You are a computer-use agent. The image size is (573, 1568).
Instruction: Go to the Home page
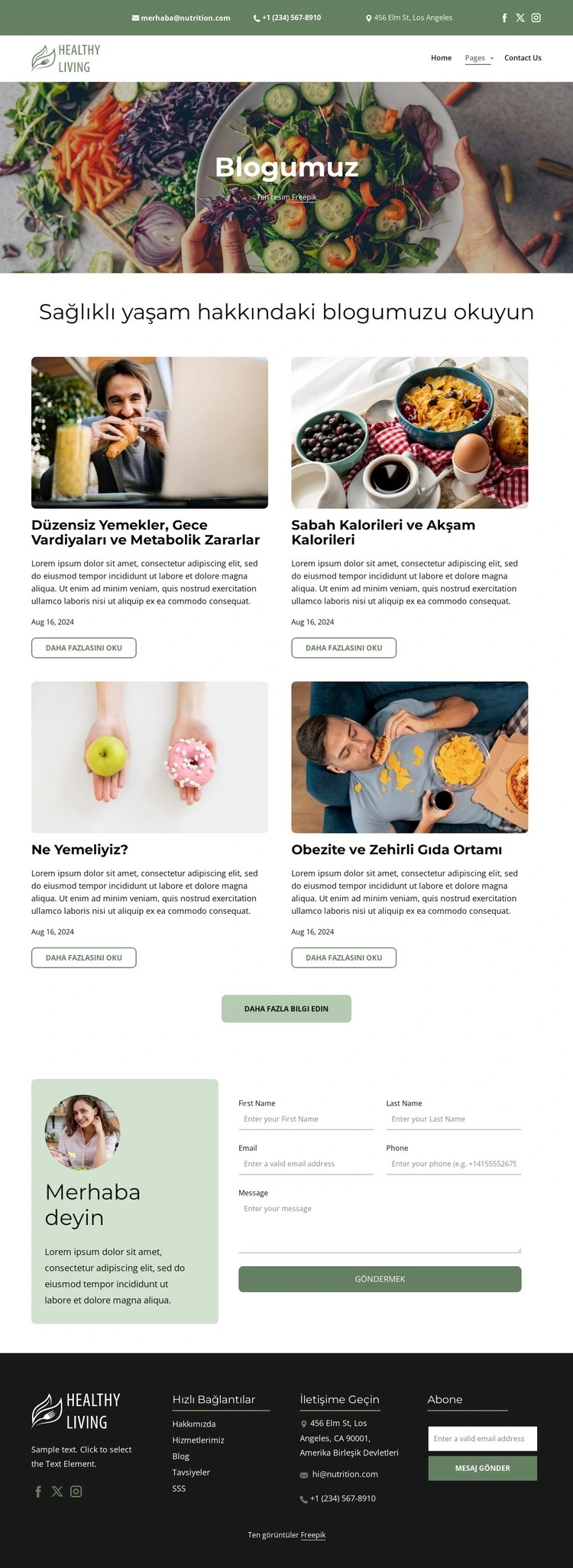[441, 58]
